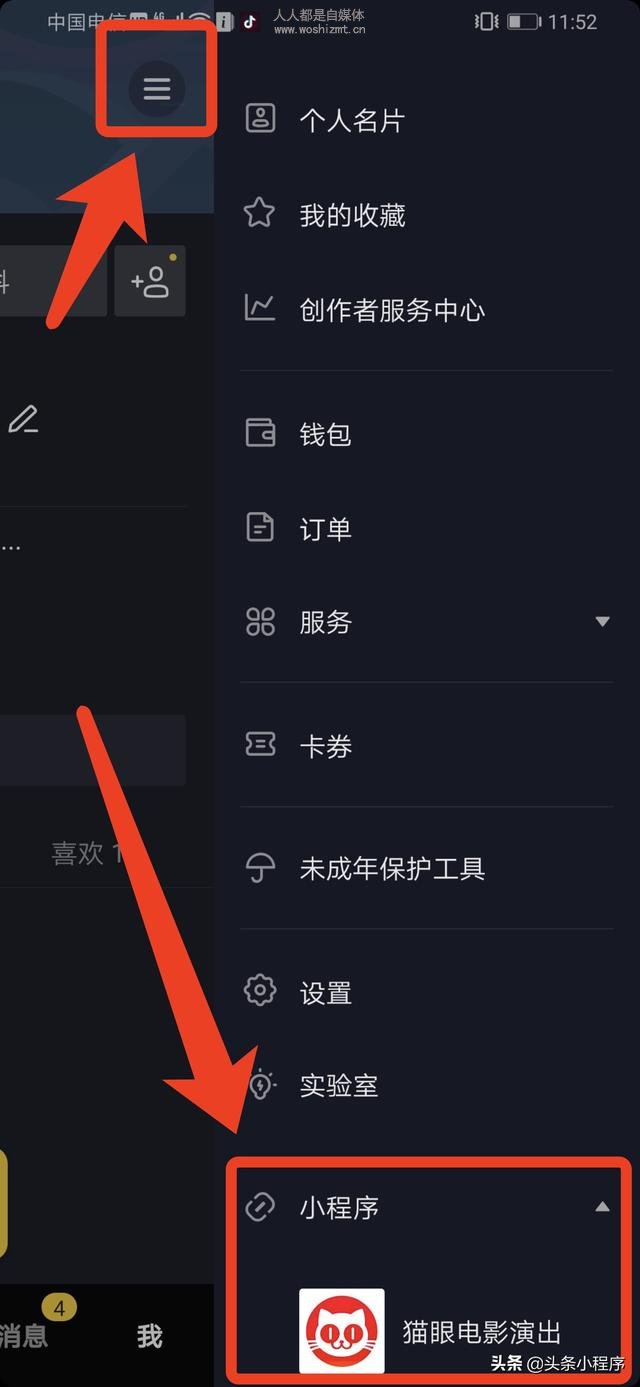Image resolution: width=640 pixels, height=1387 pixels.
Task: Switch to the 消息 tab
Action: click(25, 1335)
